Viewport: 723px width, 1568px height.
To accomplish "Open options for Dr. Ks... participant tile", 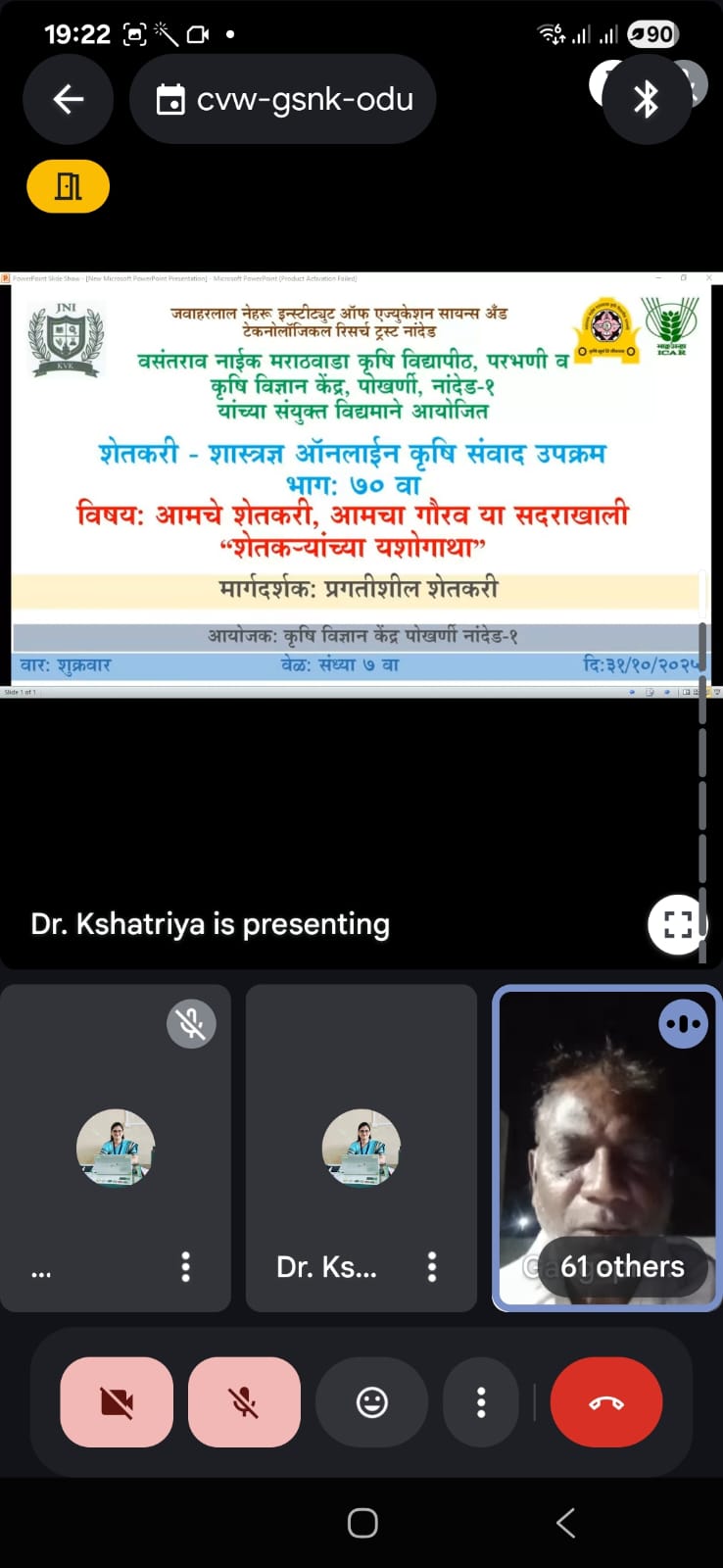I will 432,1267.
